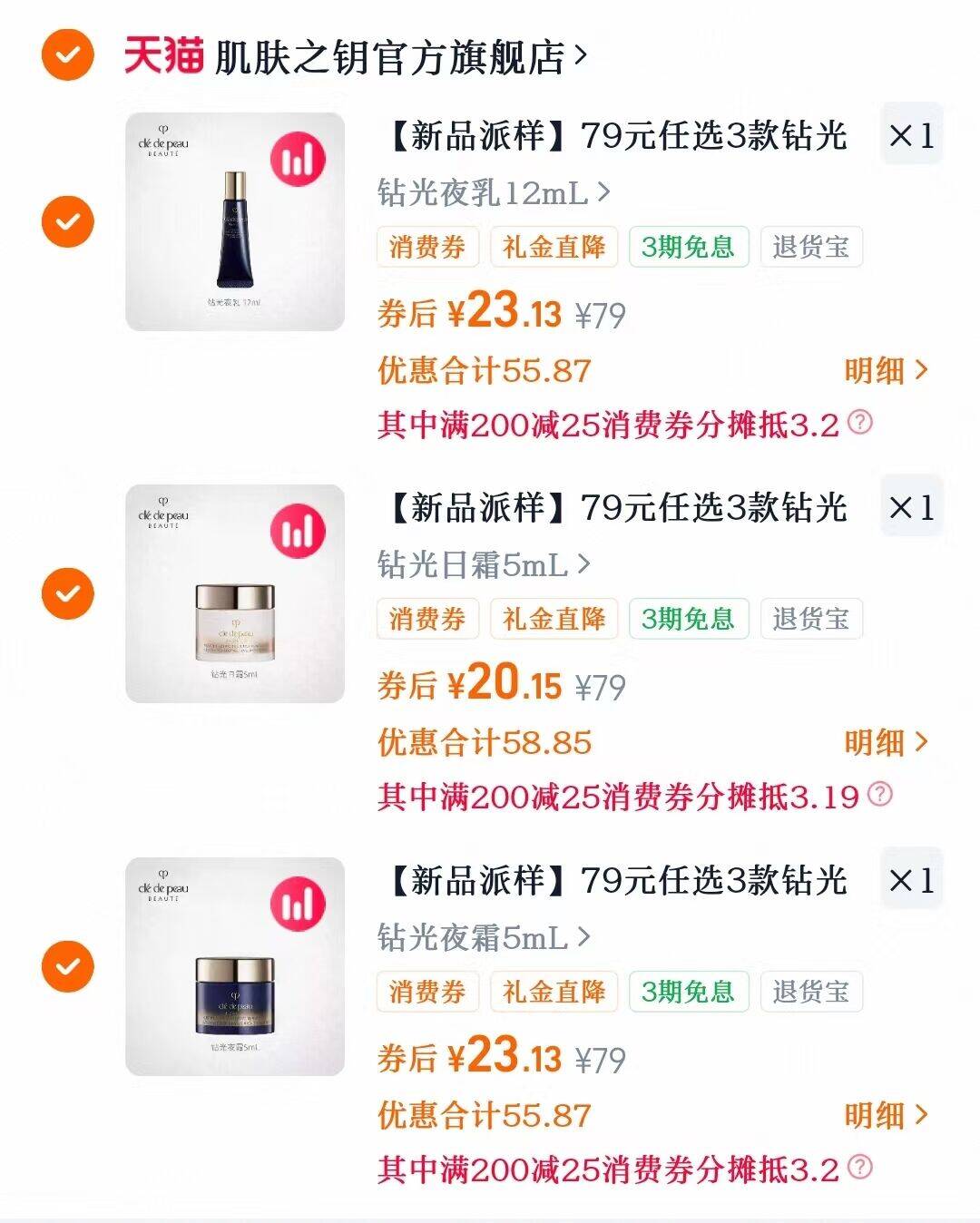Show coupon help for the 3.19 allocation

[x=879, y=795]
